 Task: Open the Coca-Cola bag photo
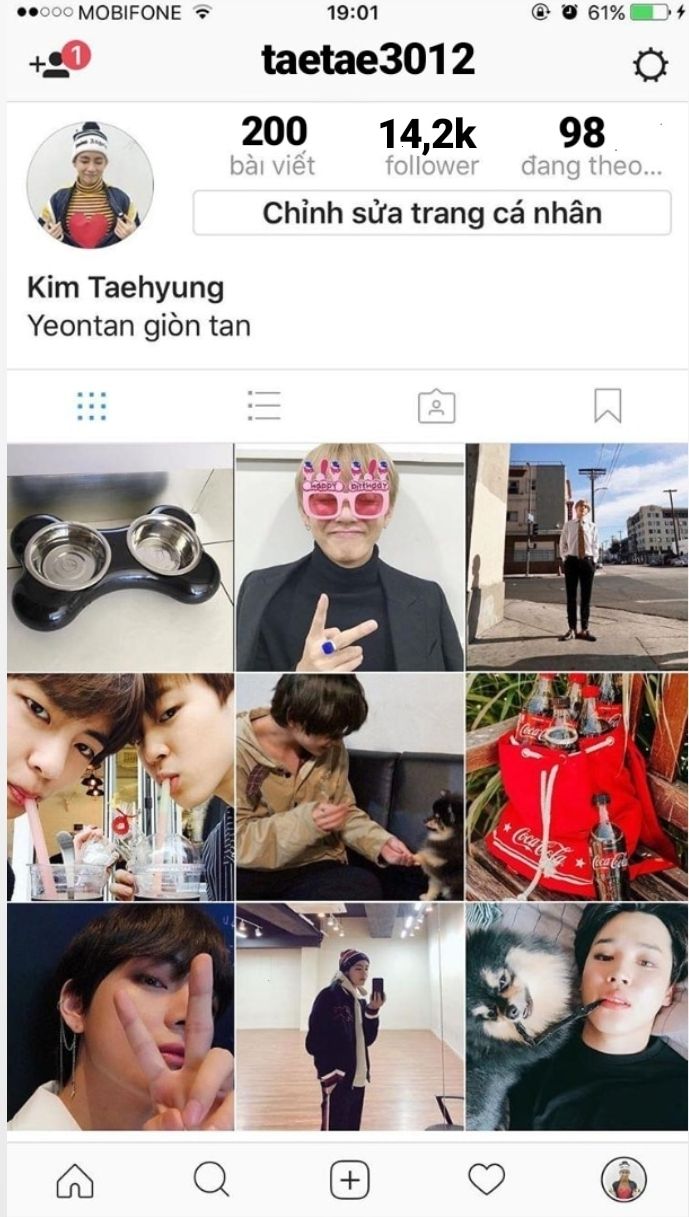[x=577, y=786]
